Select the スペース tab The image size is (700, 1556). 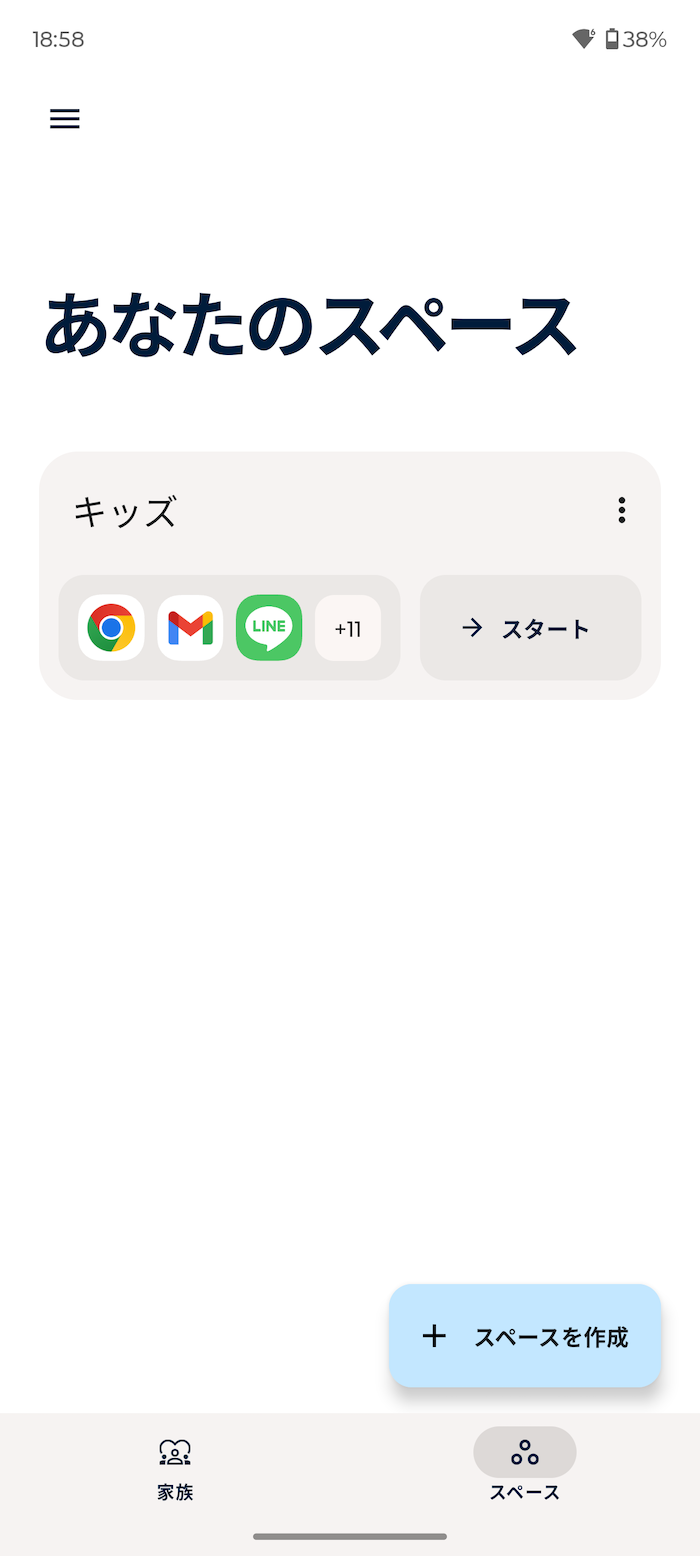click(525, 1470)
